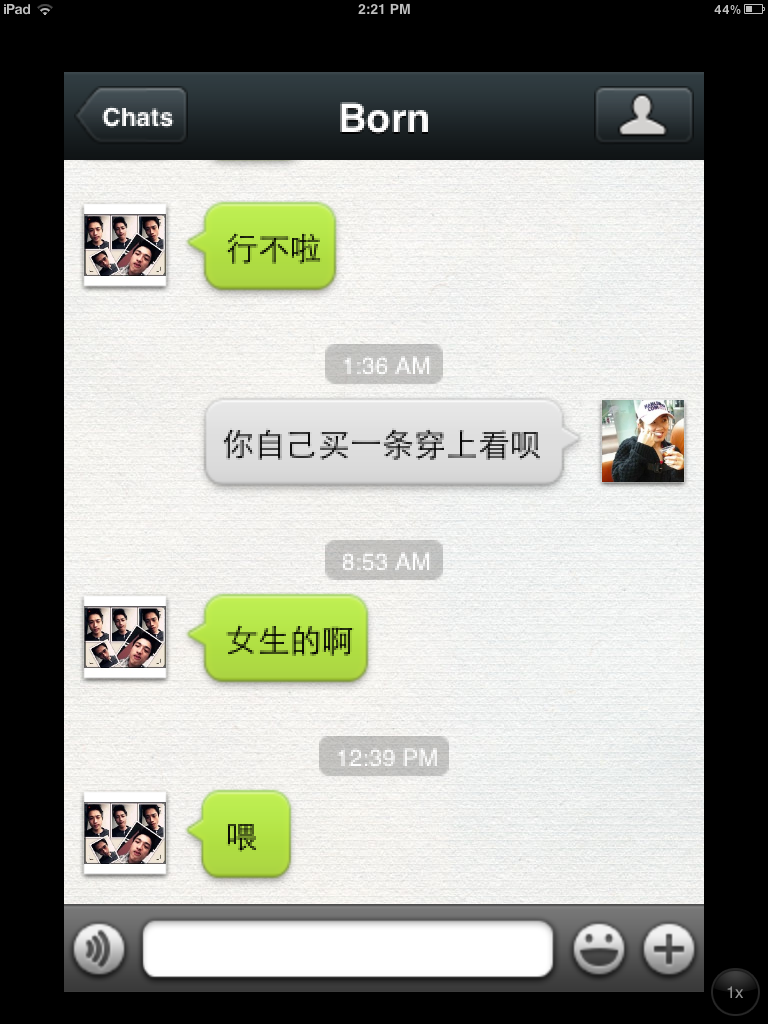This screenshot has height=1024, width=768.
Task: Tap the message text field
Action: pyautogui.click(x=347, y=948)
